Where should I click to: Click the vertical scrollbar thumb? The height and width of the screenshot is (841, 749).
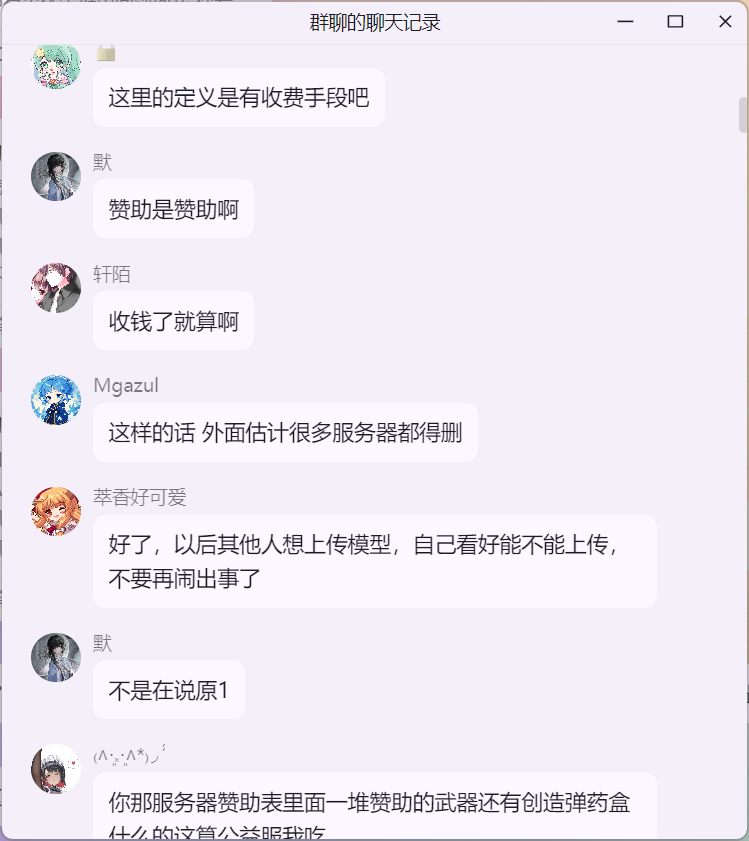click(x=743, y=116)
